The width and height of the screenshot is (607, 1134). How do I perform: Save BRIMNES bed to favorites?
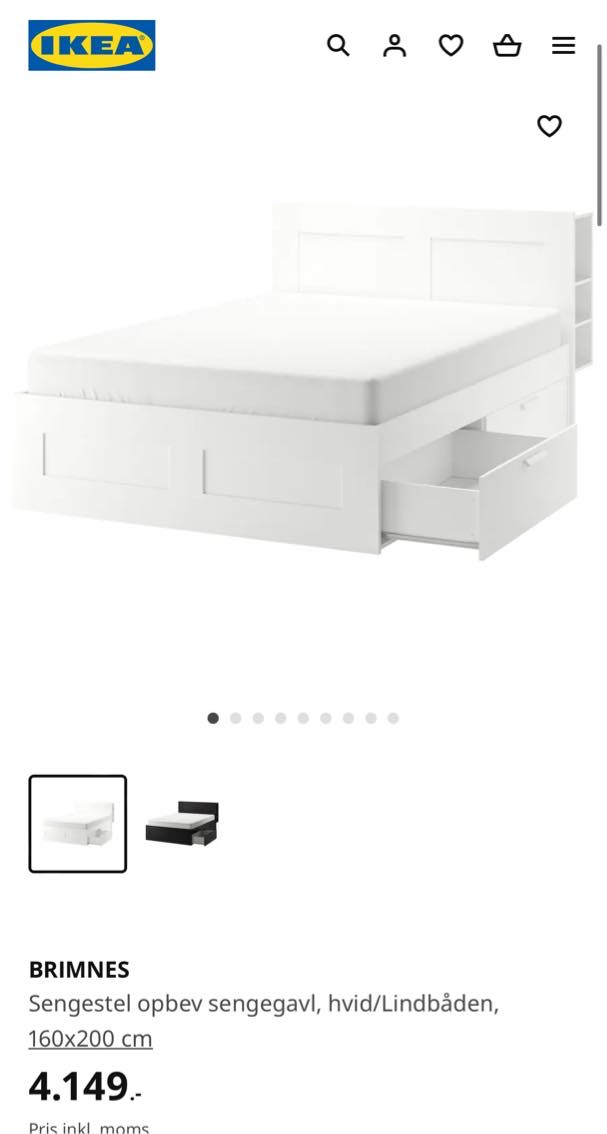click(549, 126)
